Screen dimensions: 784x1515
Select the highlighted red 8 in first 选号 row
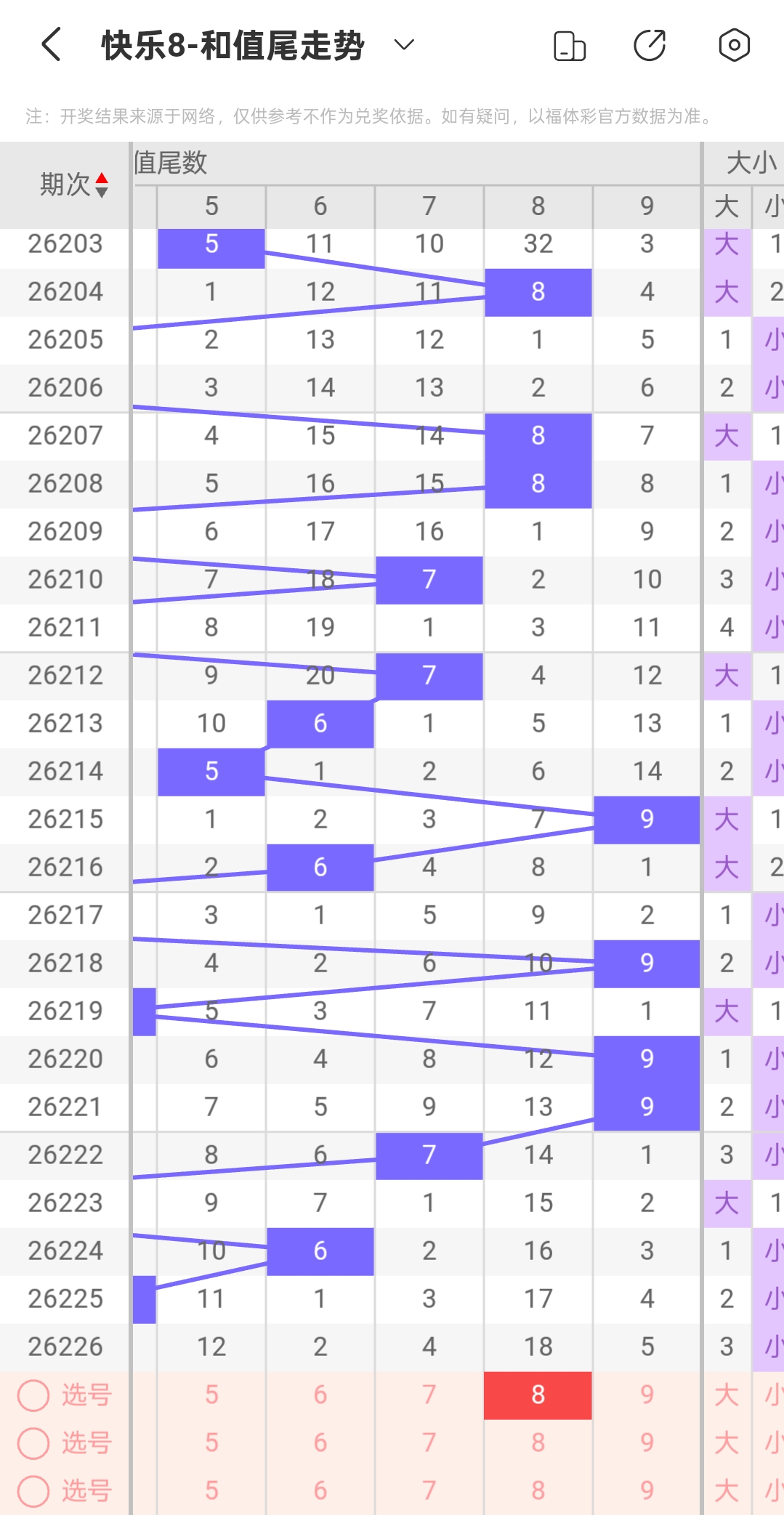click(538, 1395)
